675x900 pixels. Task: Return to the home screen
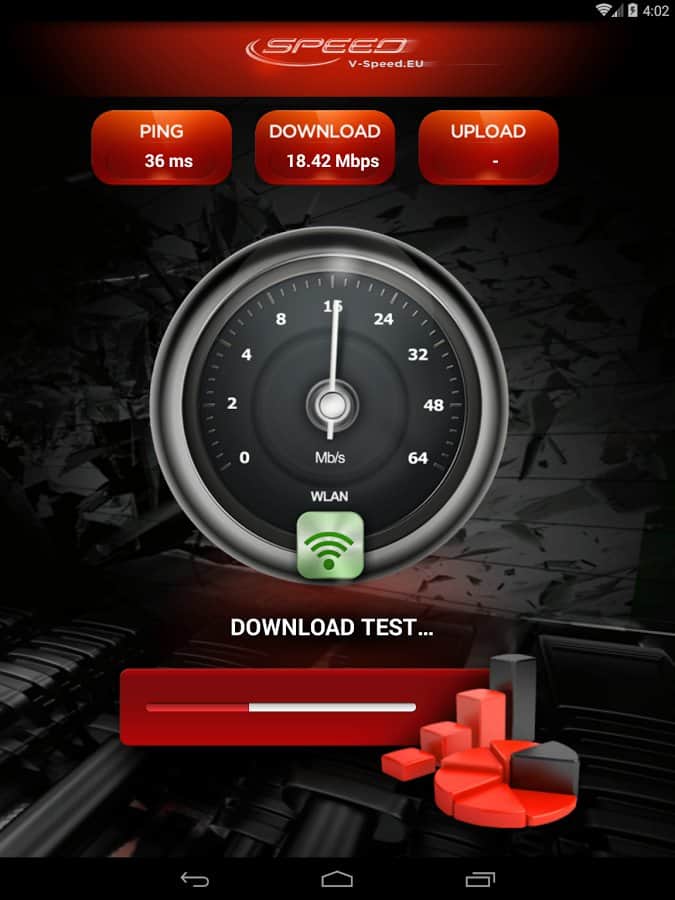pos(337,879)
